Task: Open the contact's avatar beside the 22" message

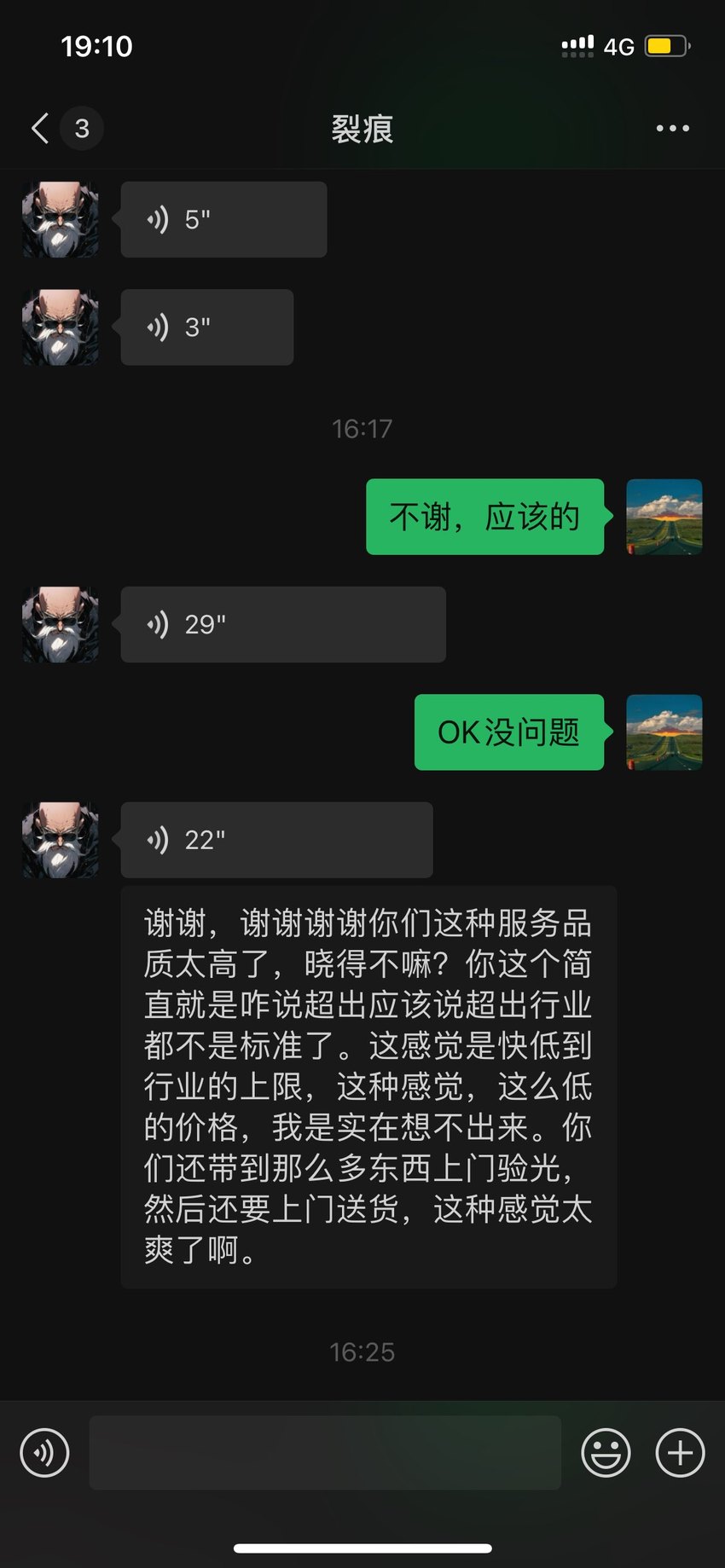Action: click(x=60, y=841)
